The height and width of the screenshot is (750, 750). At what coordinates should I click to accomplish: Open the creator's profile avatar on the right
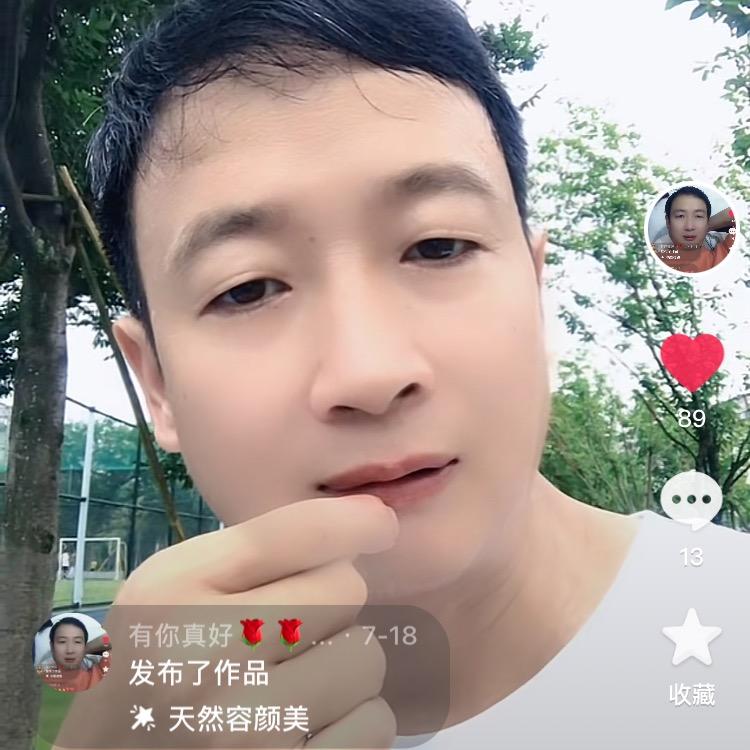[x=691, y=229]
